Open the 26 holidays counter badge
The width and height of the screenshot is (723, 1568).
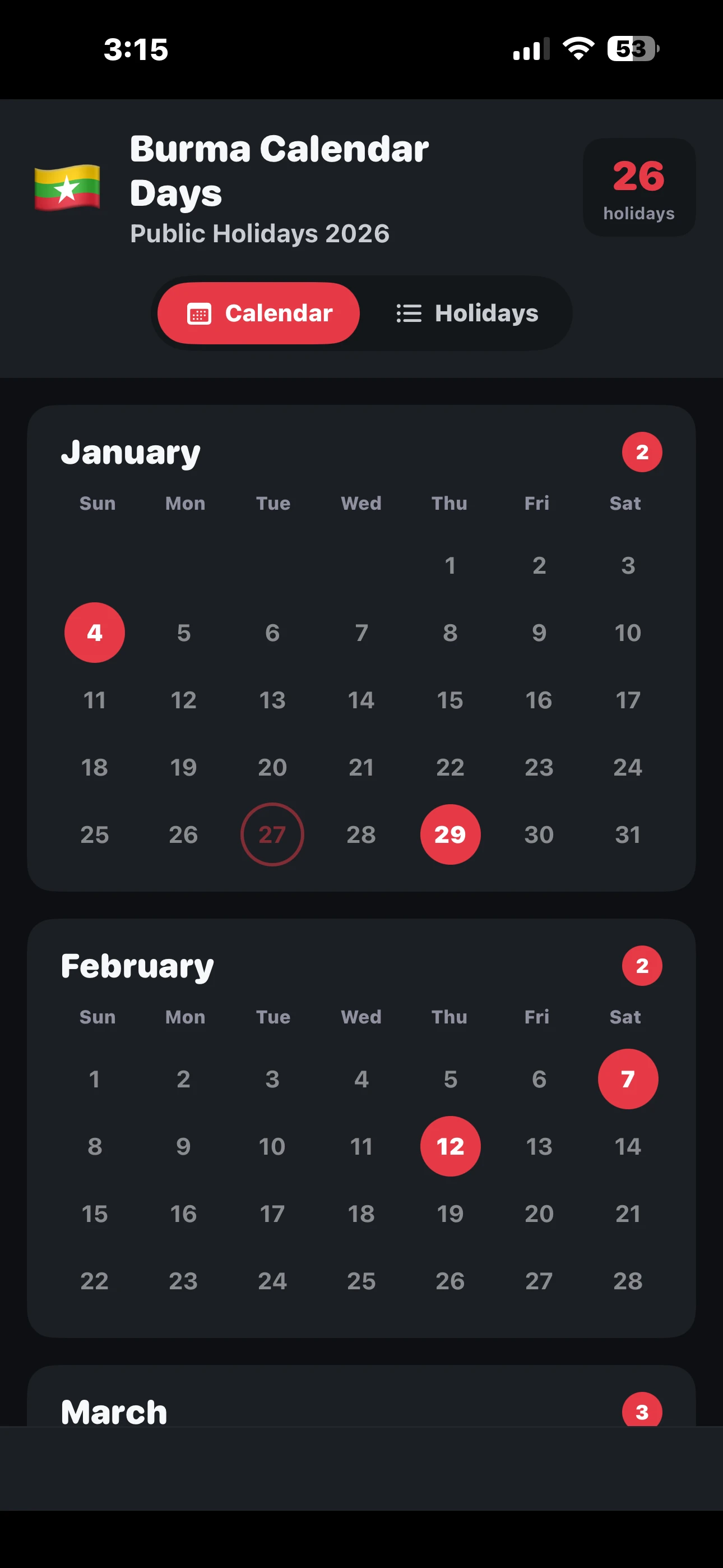click(x=638, y=187)
